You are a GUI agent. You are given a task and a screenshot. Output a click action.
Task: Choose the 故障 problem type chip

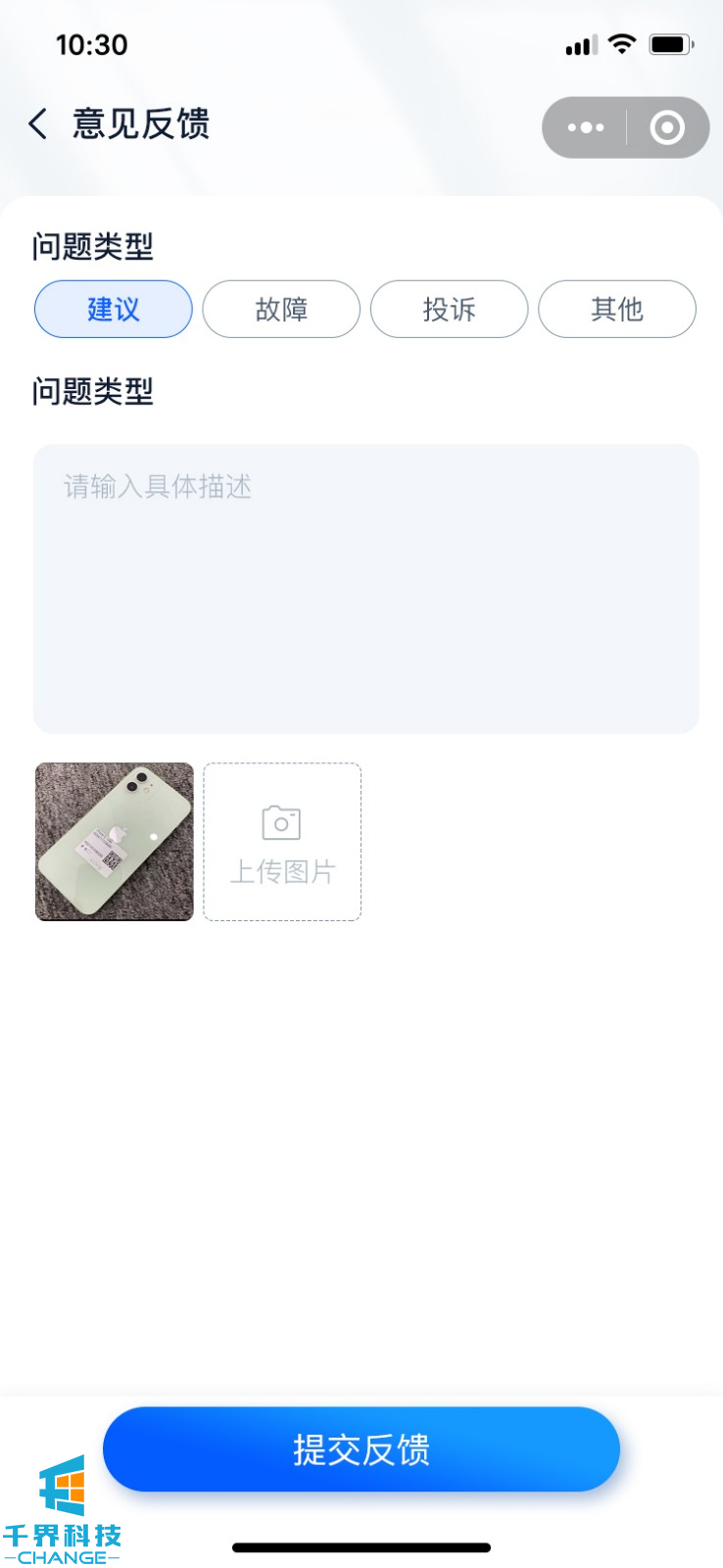tap(281, 310)
